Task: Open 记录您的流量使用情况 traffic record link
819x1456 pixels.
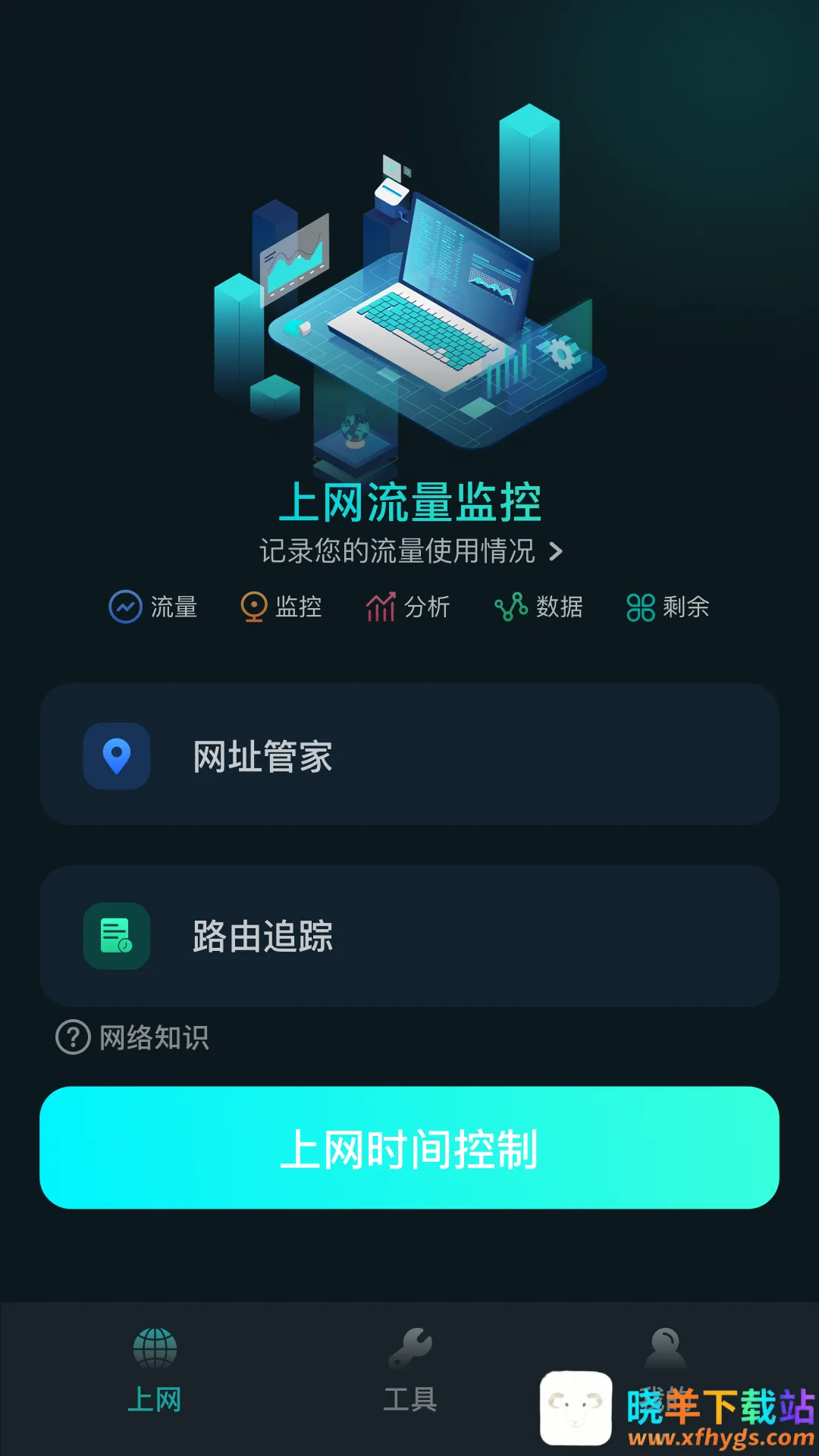Action: [x=410, y=551]
